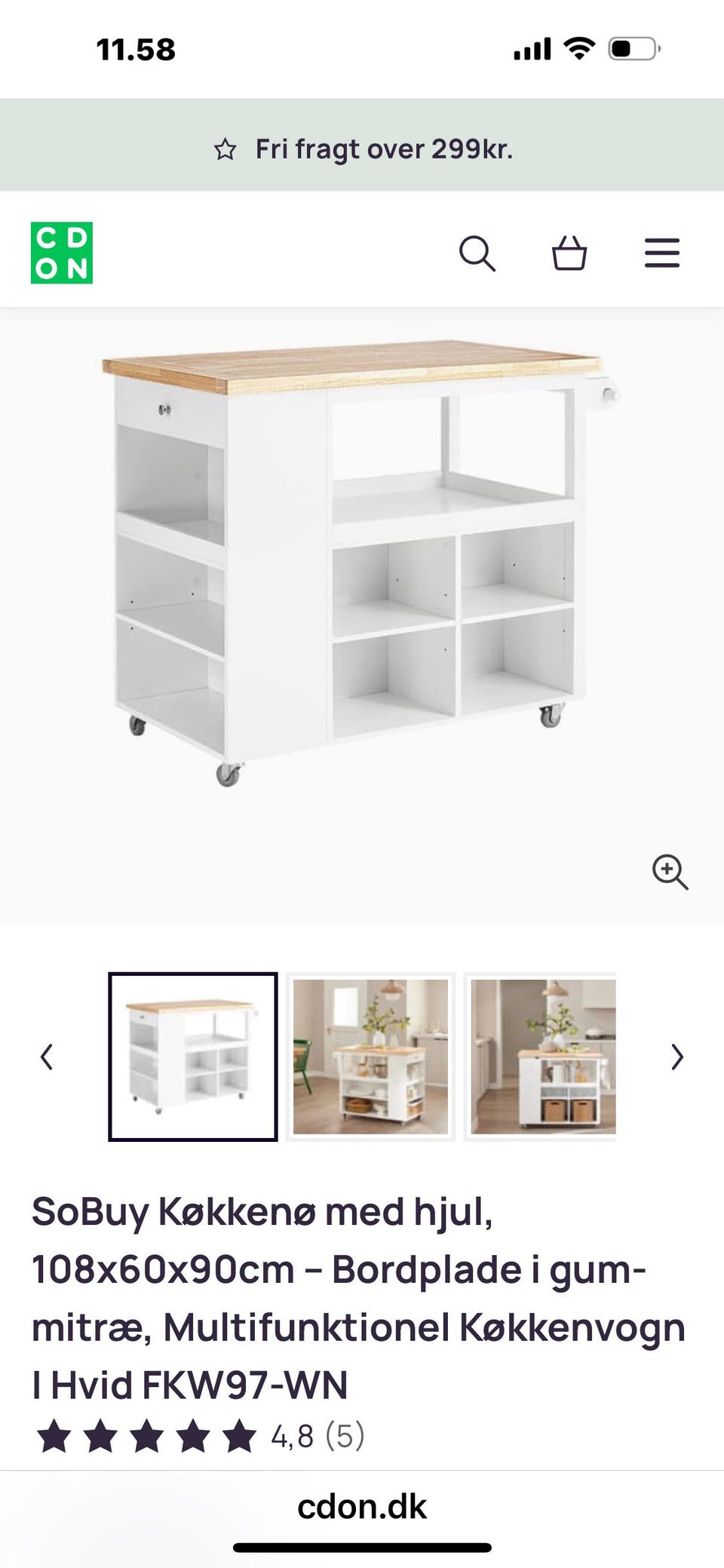Select the first product thumbnail
724x1568 pixels.
click(193, 1057)
